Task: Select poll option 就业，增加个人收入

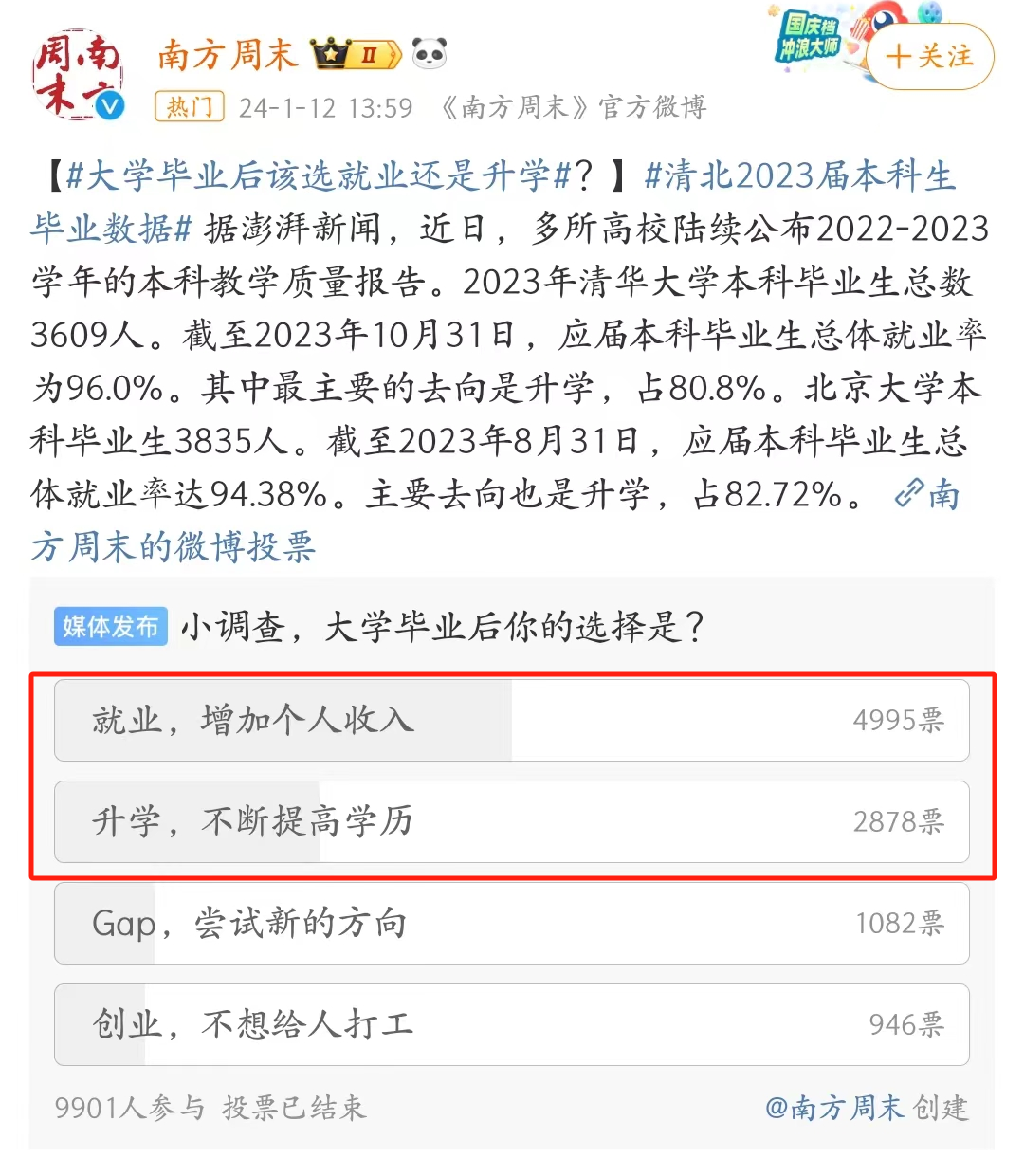Action: pos(511,720)
